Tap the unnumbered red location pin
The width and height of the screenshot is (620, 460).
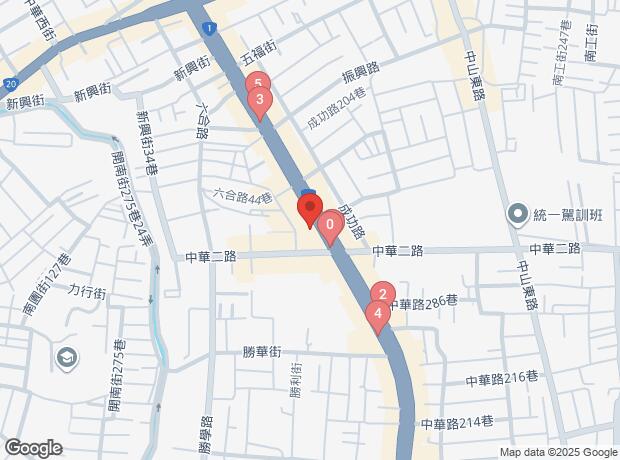309,211
